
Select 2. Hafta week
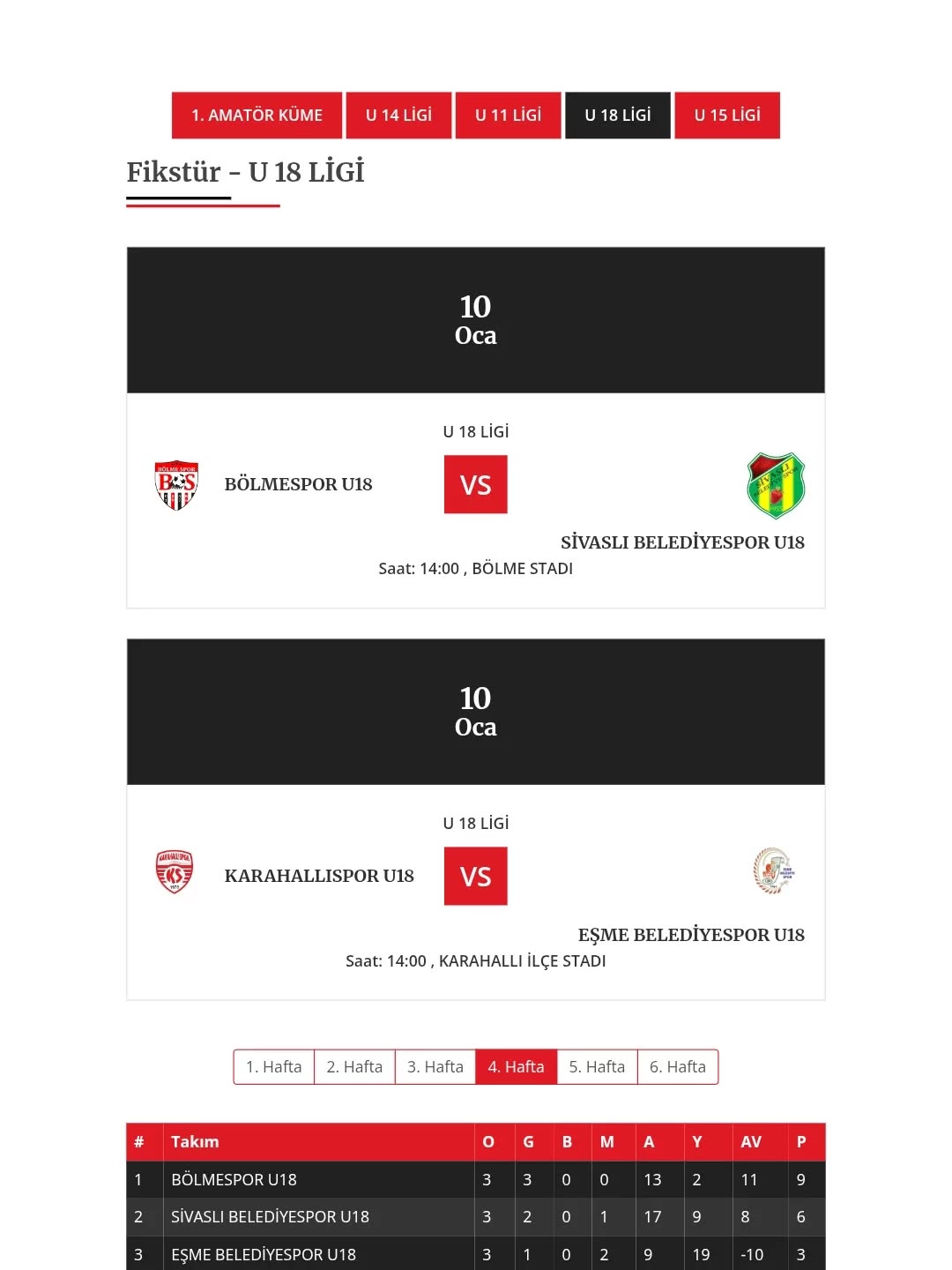354,1067
